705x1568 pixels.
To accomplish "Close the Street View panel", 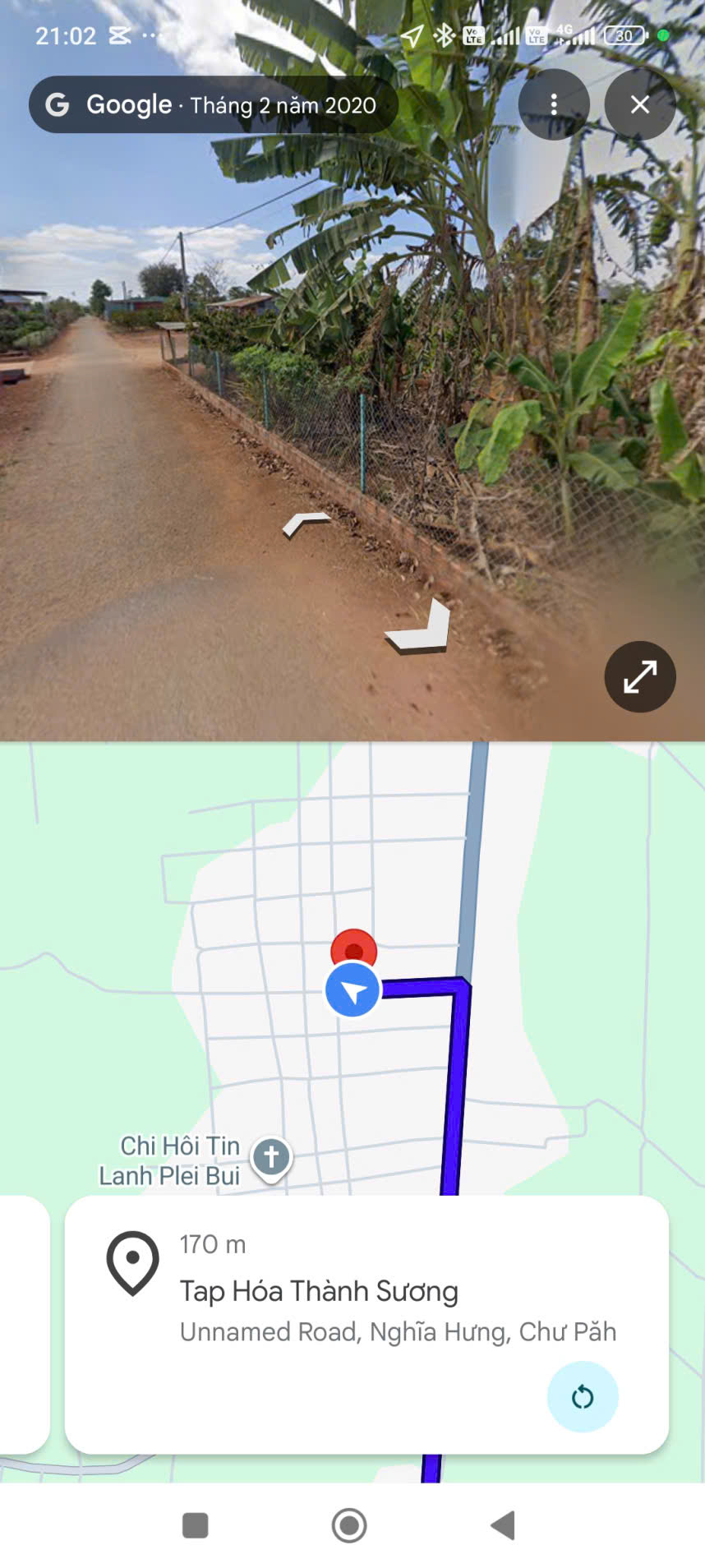I will click(x=639, y=104).
